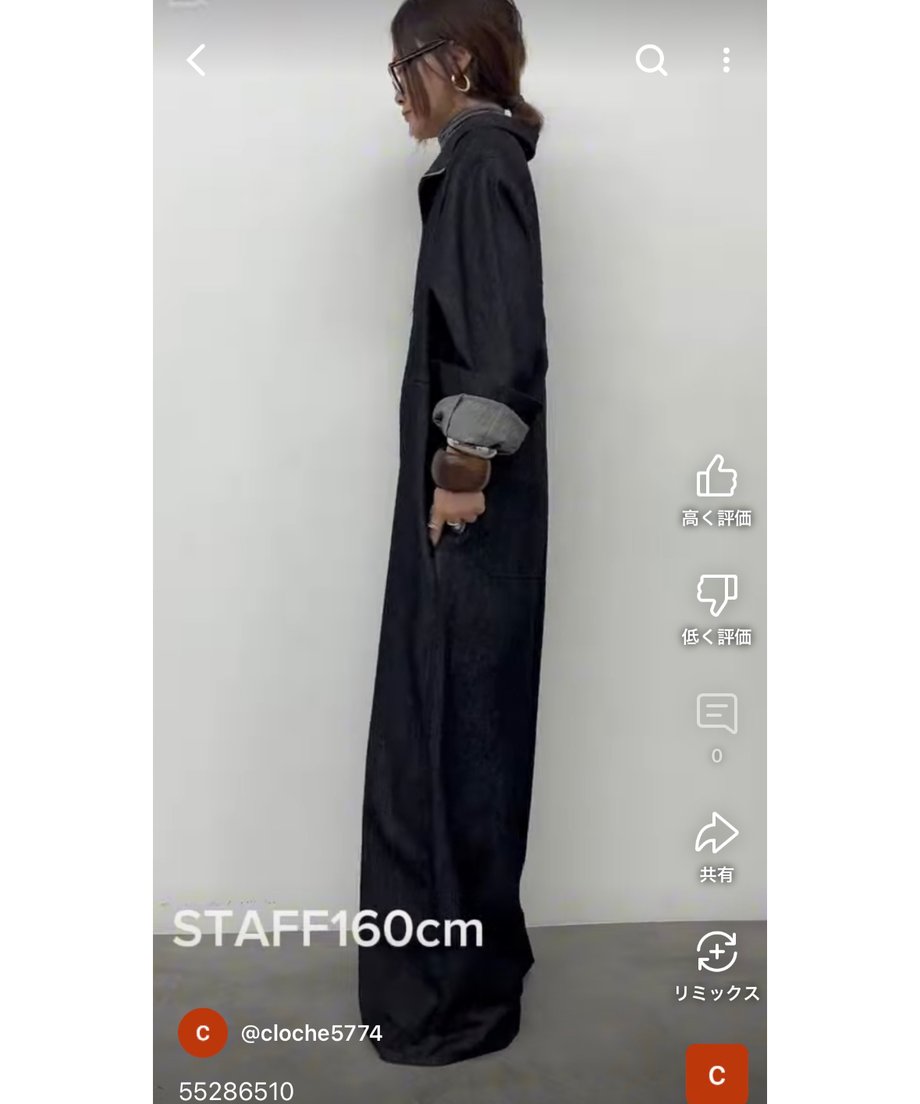
Task: Dislike this Short with thumbs down
Action: 716,596
